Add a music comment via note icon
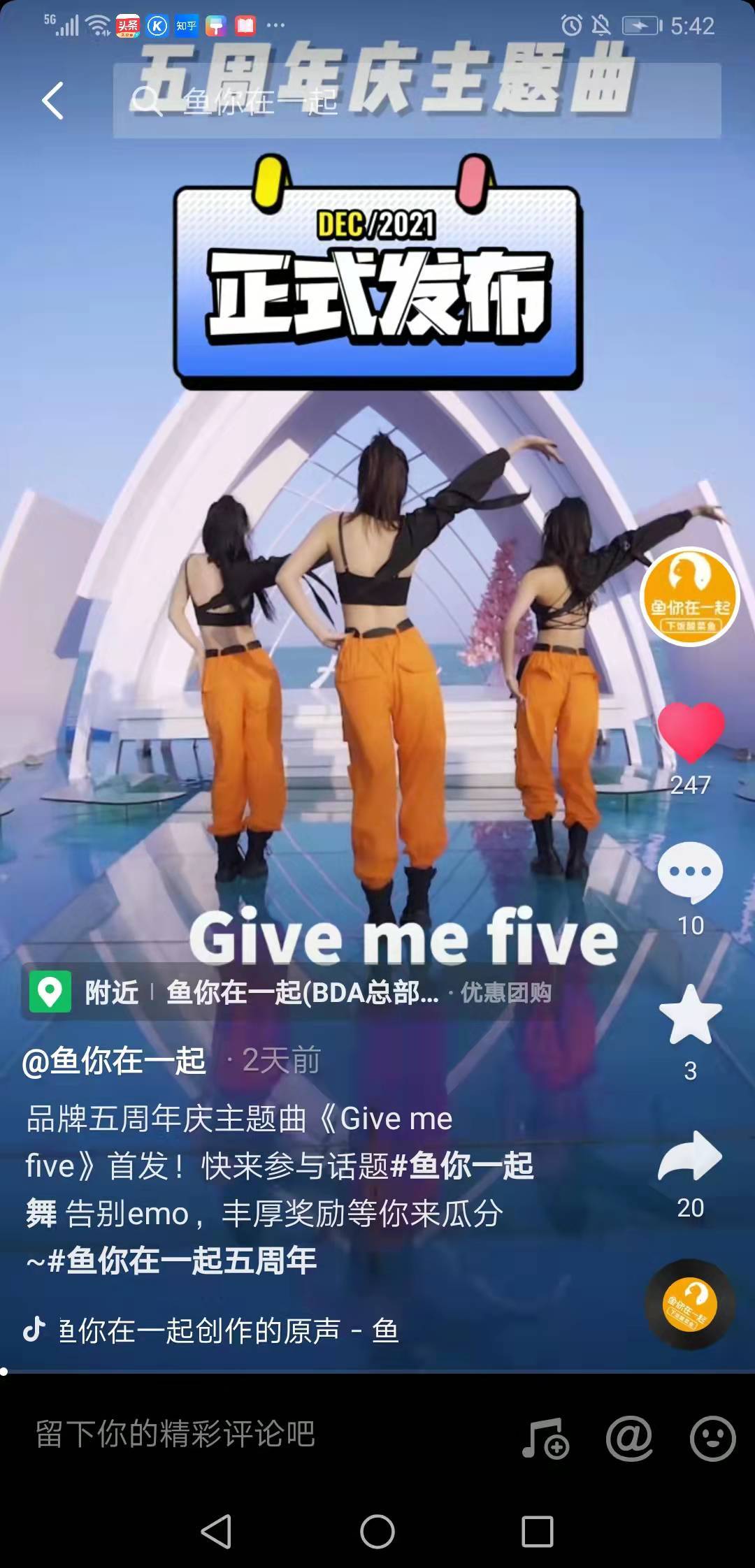Image resolution: width=755 pixels, height=1568 pixels. click(x=545, y=1438)
